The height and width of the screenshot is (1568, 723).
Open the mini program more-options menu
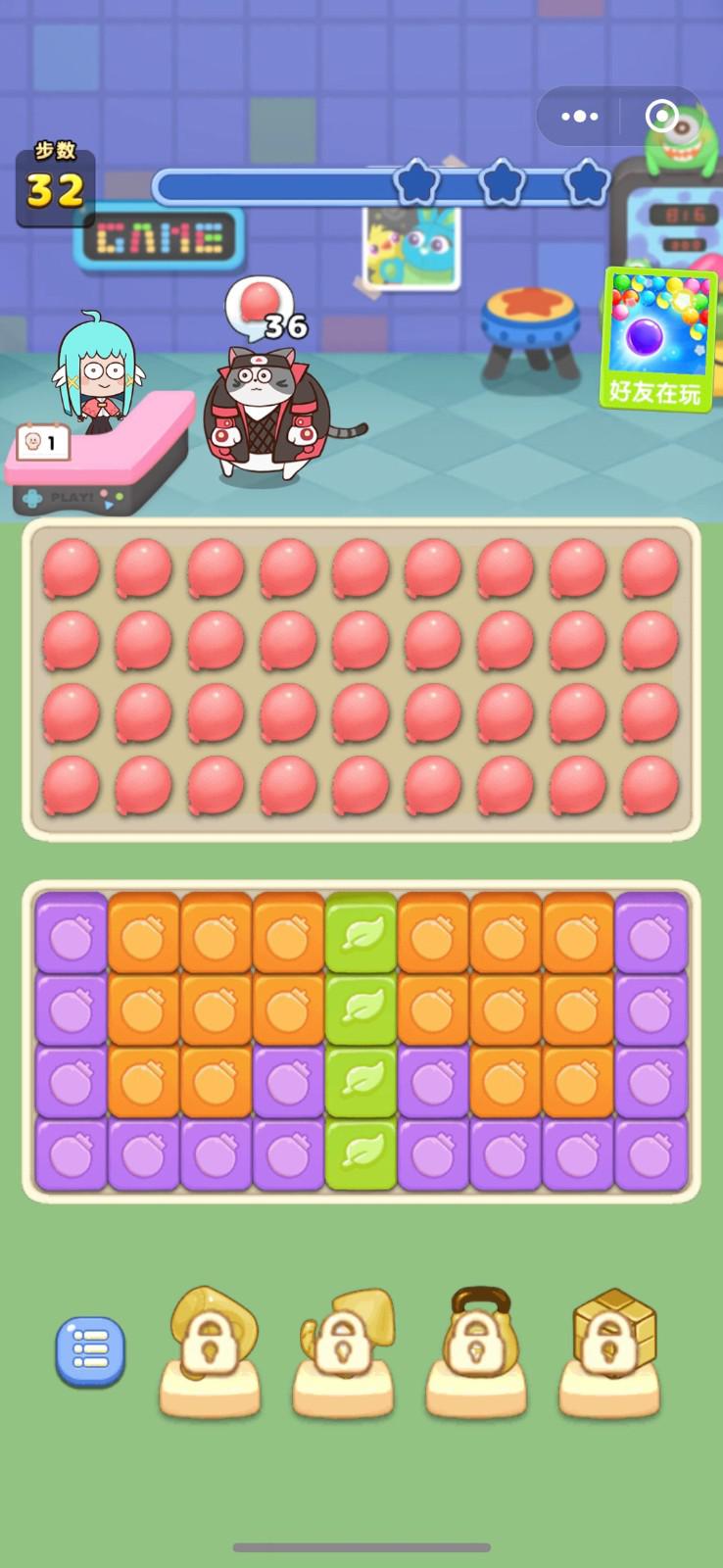pos(579,117)
